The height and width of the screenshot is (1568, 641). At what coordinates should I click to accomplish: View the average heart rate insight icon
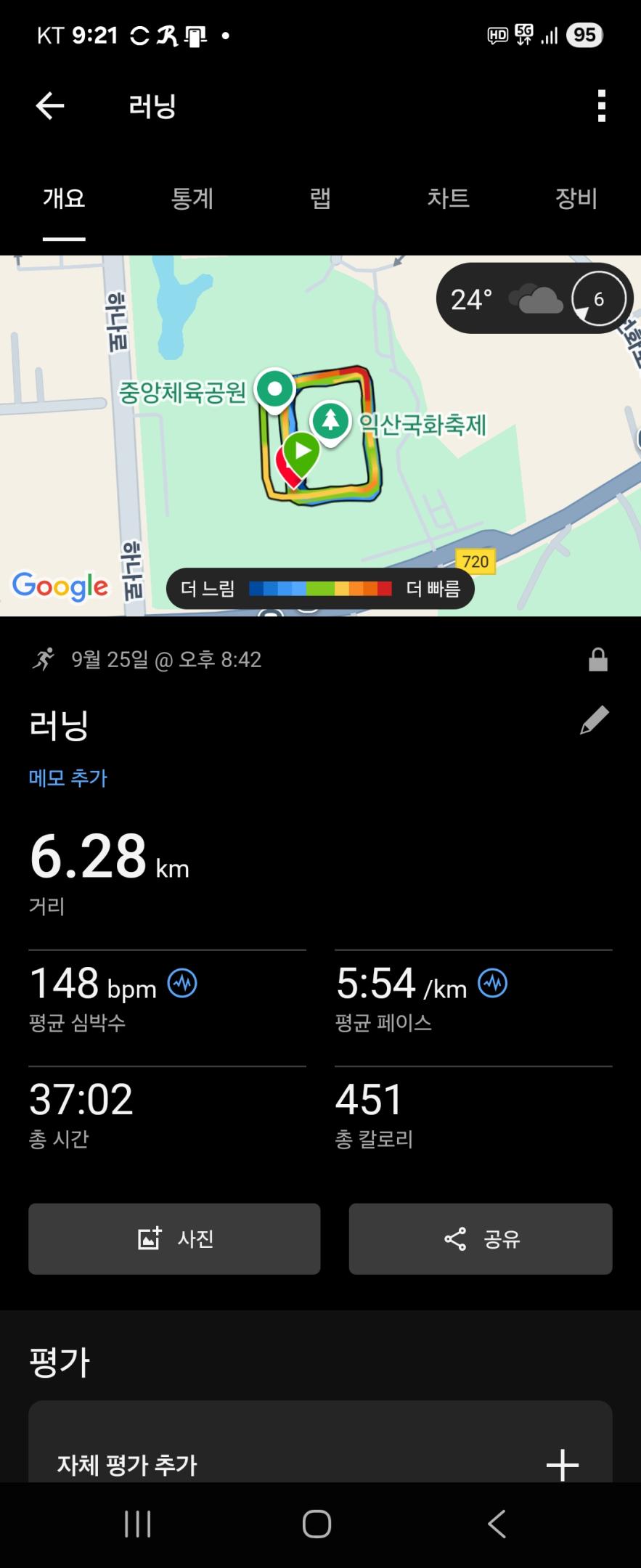point(182,984)
